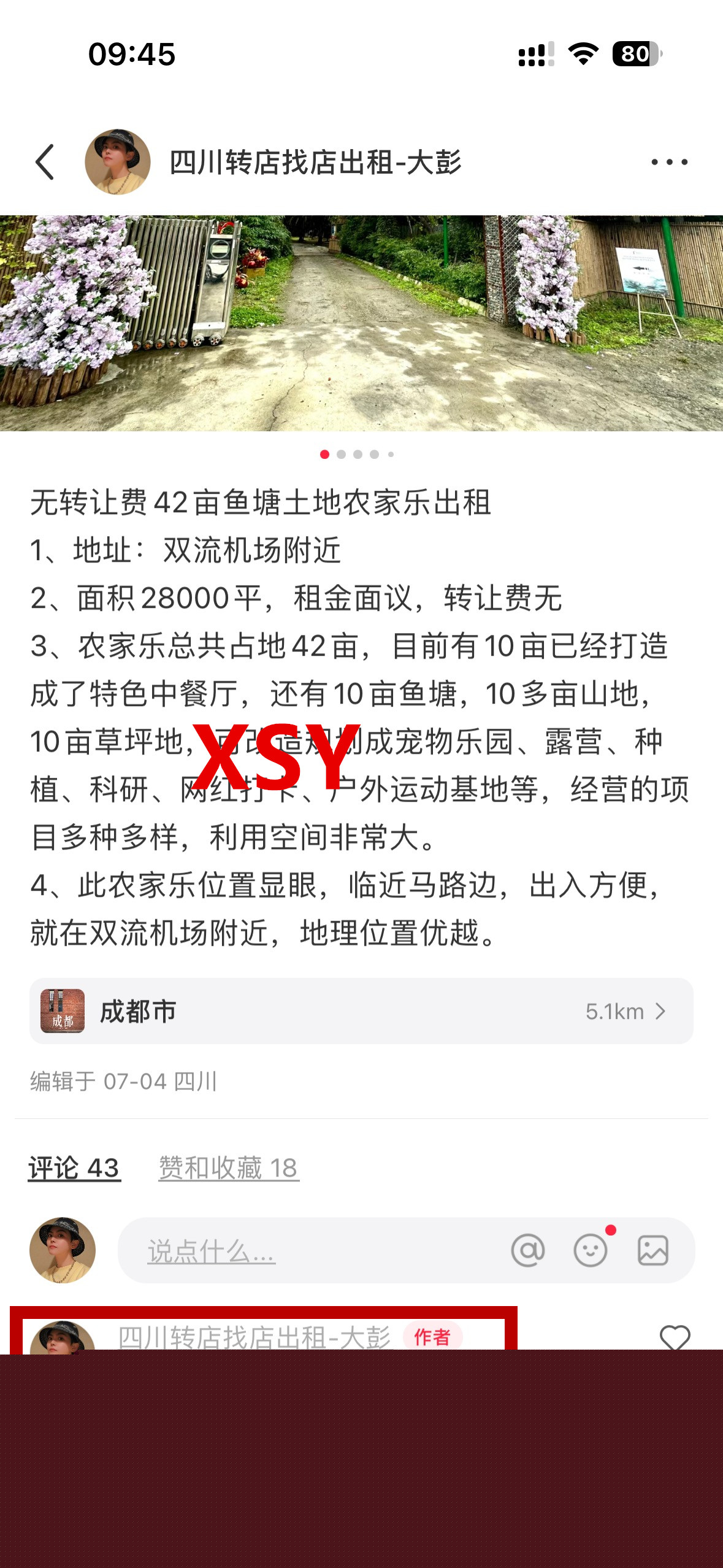This screenshot has width=723, height=1568.
Task: Tap the 说点什么 comment input field
Action: (307, 1251)
